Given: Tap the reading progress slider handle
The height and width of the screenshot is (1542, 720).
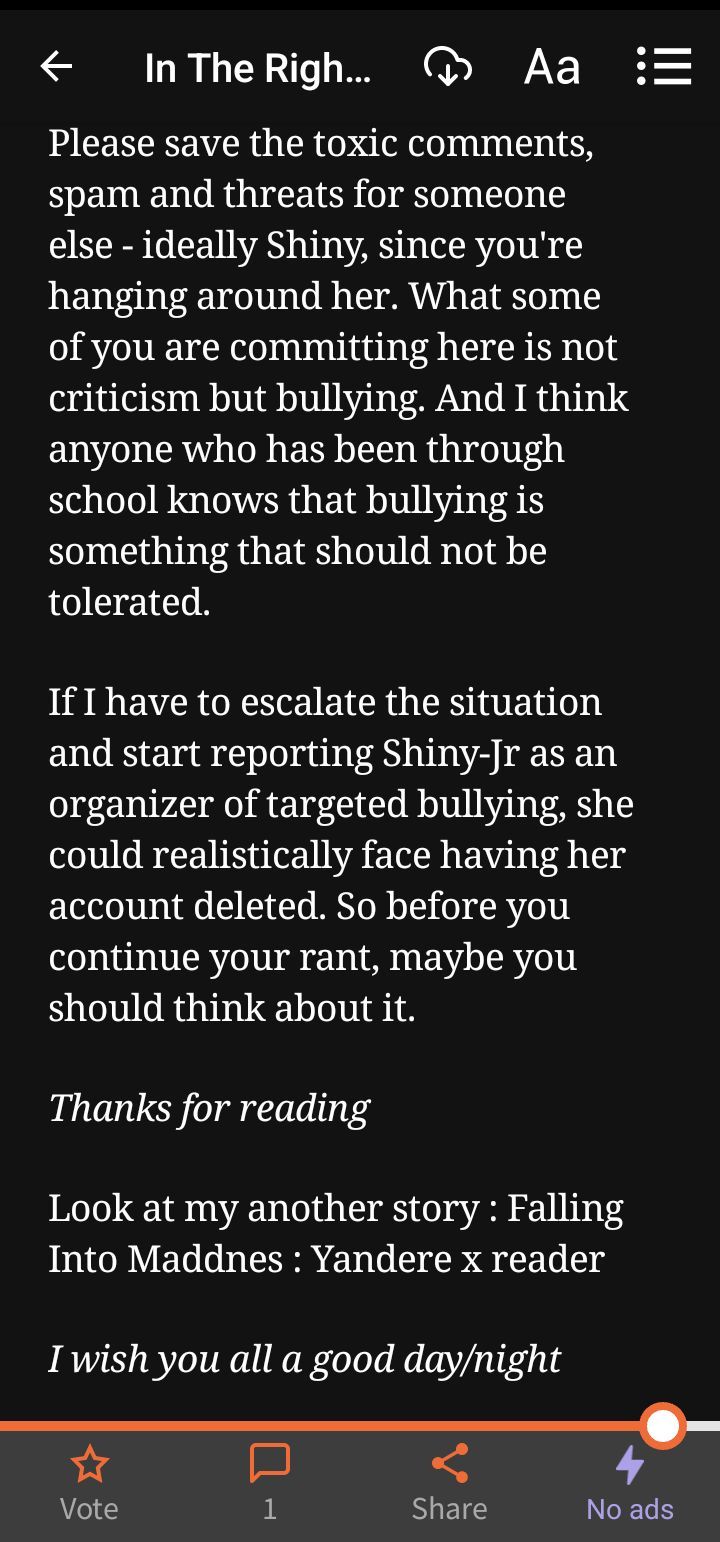Looking at the screenshot, I should [663, 1425].
